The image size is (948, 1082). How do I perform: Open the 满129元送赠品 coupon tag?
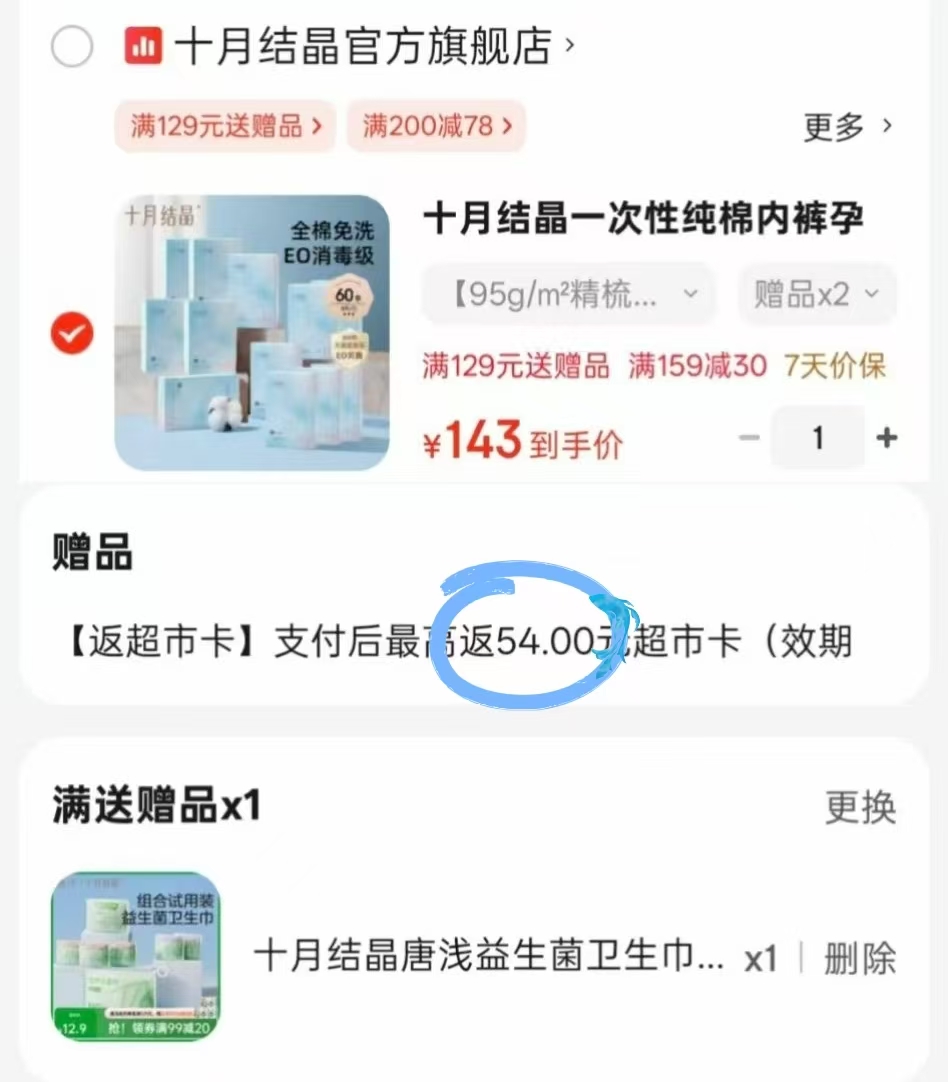click(x=223, y=126)
